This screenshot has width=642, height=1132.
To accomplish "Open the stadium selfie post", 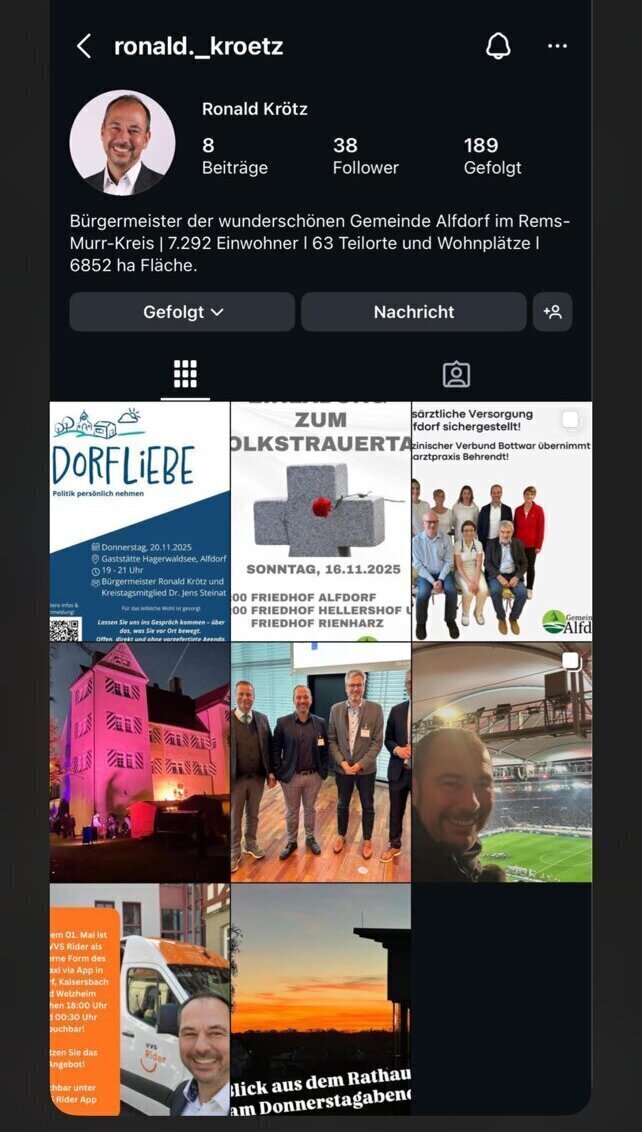I will [x=501, y=762].
